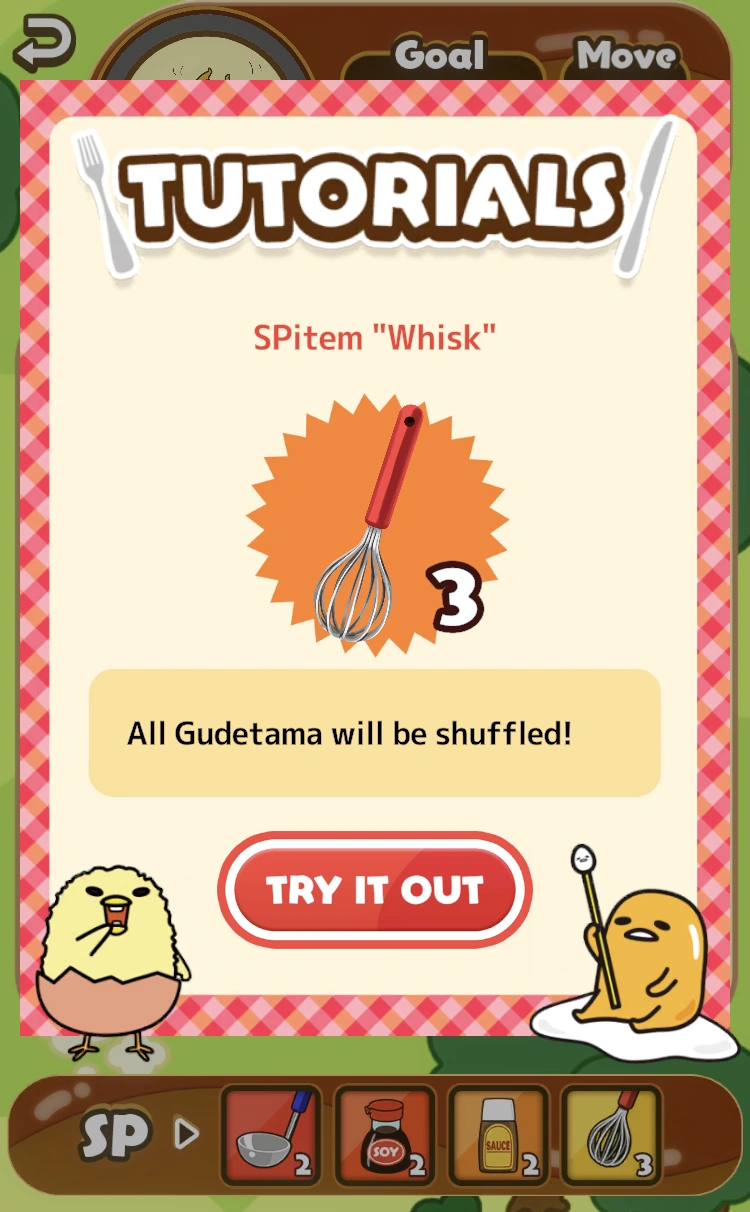This screenshot has width=750, height=1212.
Task: Select the ladle SP item
Action: pos(271,1135)
